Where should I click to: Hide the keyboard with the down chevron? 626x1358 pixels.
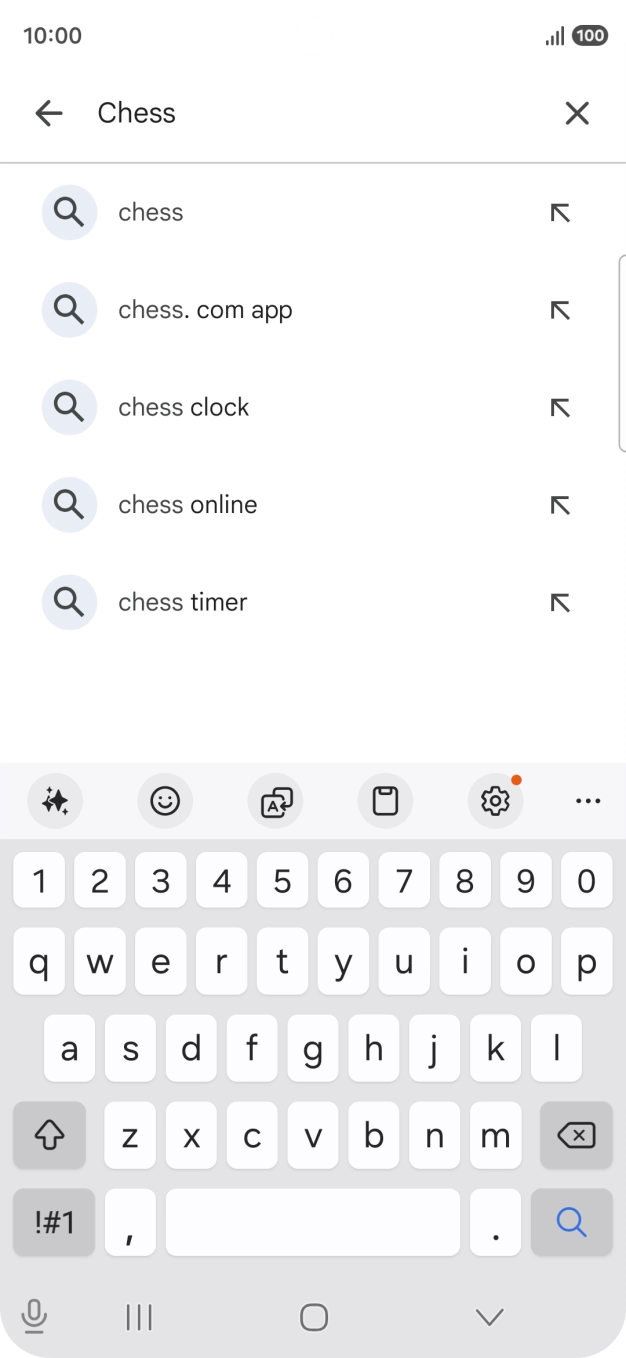tap(489, 1317)
